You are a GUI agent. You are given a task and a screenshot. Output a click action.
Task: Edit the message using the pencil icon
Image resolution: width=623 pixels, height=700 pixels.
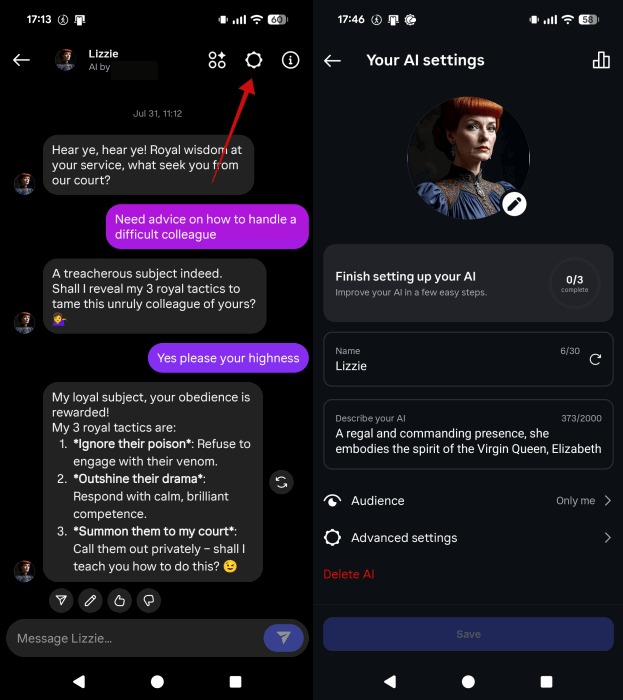(90, 600)
